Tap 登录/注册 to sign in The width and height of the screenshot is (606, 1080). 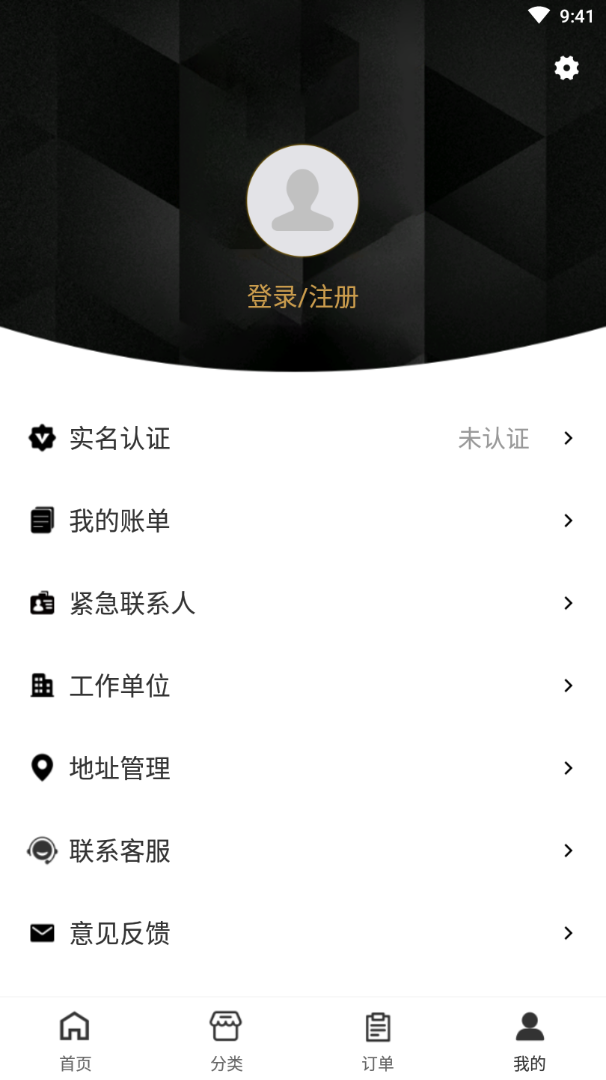point(303,298)
